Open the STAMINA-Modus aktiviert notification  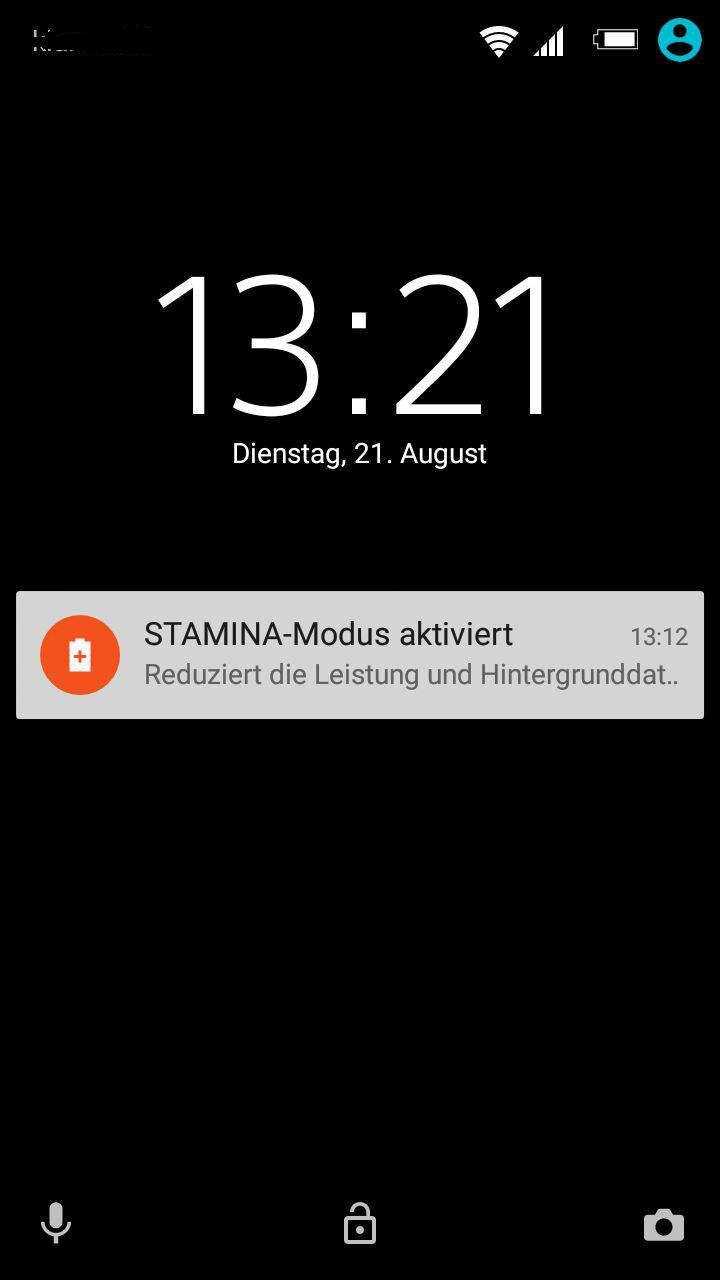[x=360, y=655]
